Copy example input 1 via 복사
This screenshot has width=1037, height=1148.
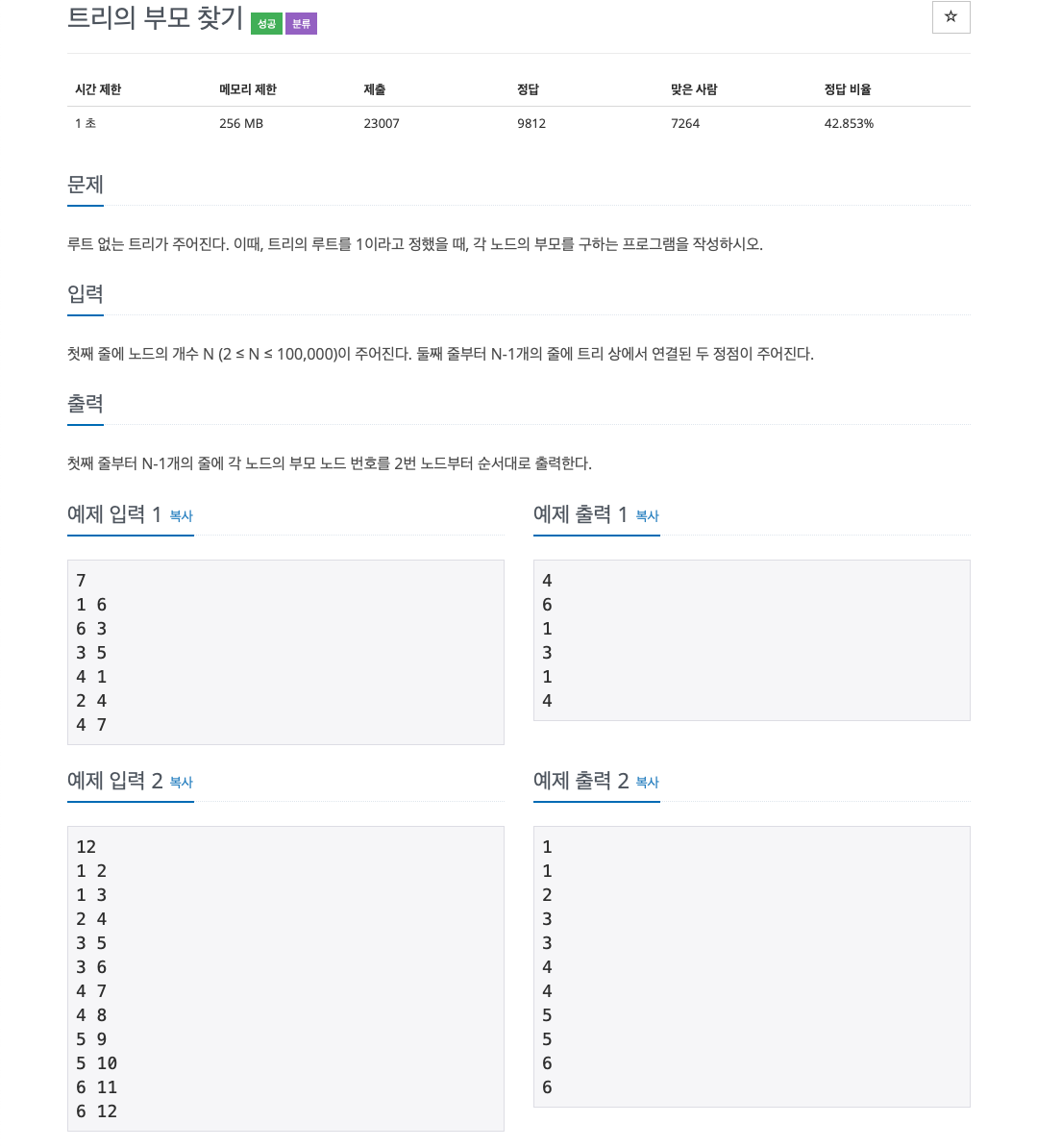tap(181, 516)
